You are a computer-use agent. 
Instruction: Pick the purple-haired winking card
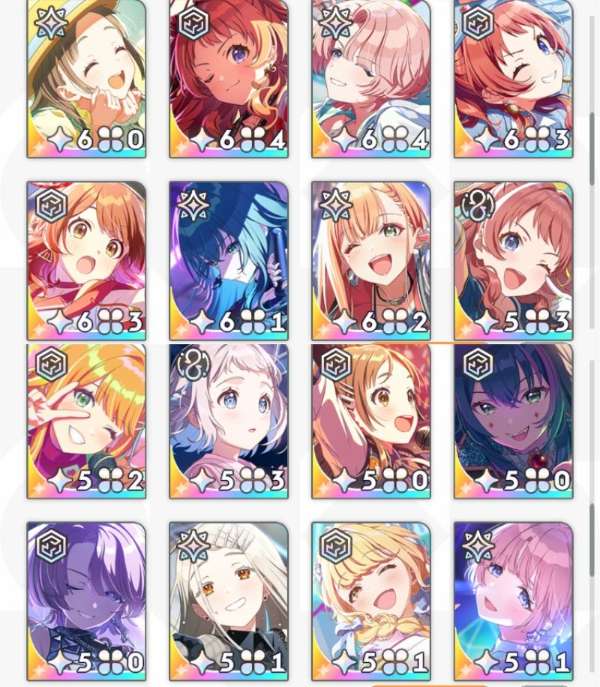[x=86, y=600]
